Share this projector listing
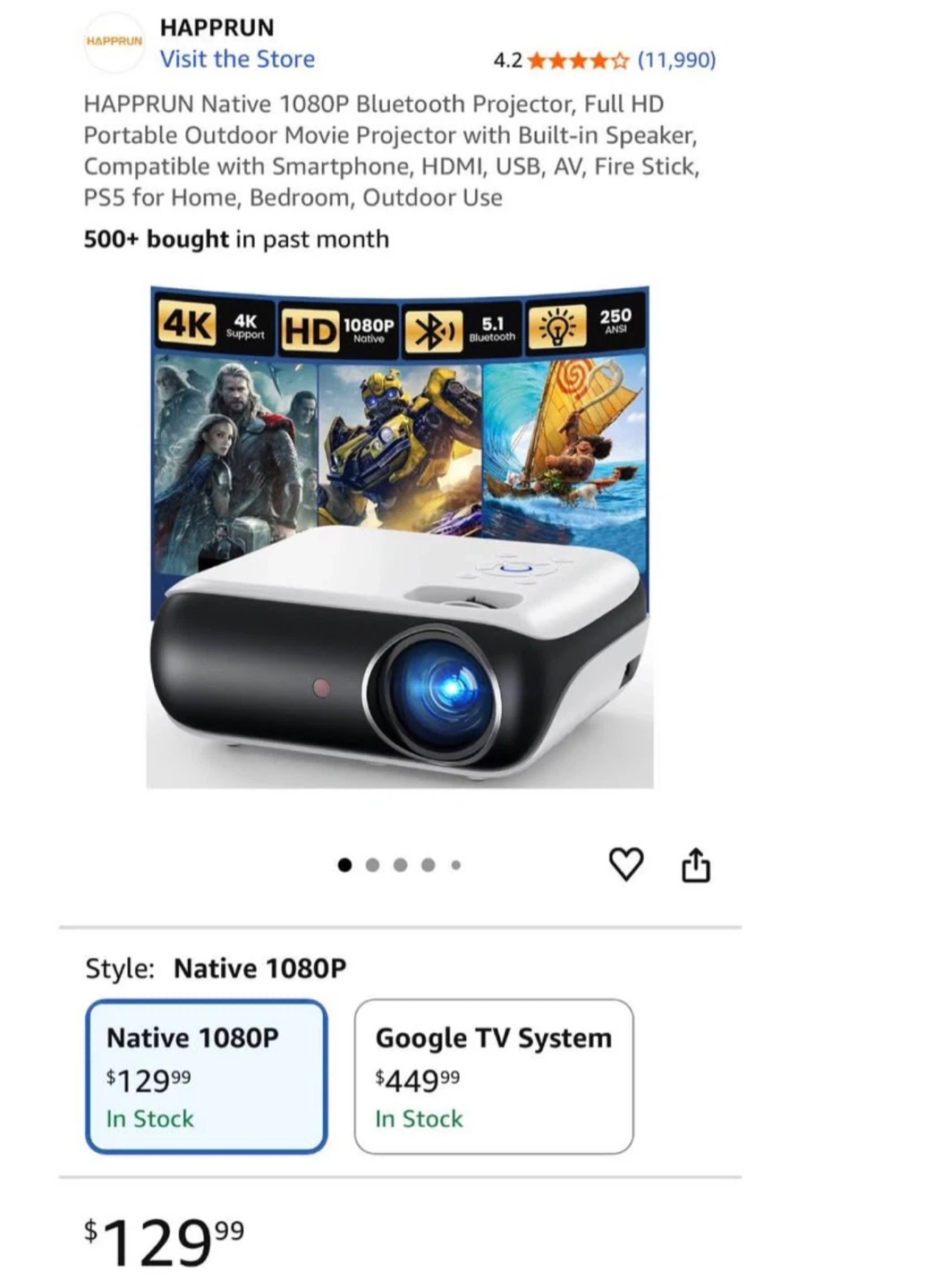The height and width of the screenshot is (1288, 942). 695,865
